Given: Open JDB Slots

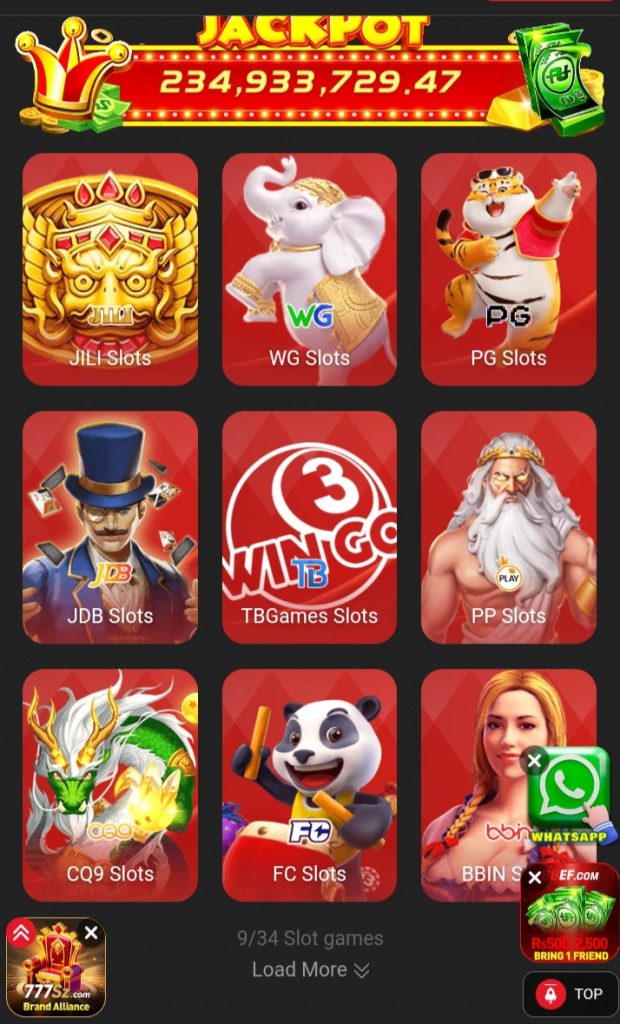Looking at the screenshot, I should 110,527.
